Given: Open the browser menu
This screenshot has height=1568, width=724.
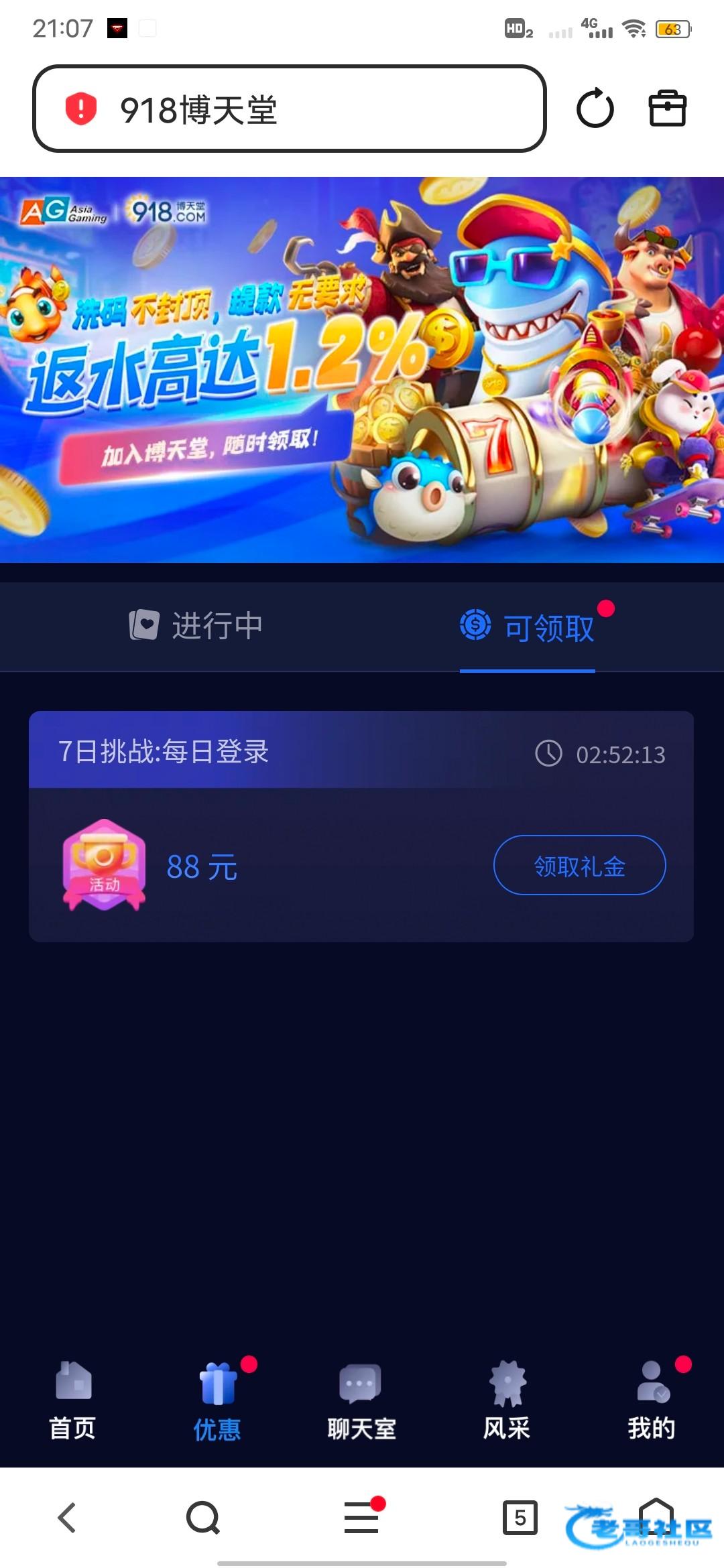Looking at the screenshot, I should point(361,1518).
